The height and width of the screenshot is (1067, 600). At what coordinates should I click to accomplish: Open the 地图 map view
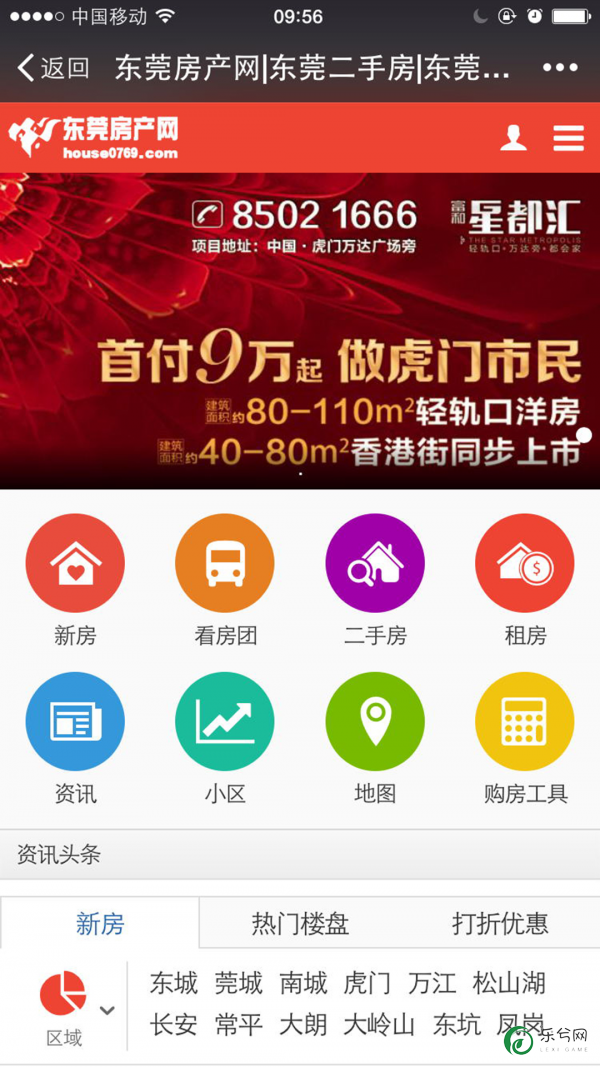375,722
